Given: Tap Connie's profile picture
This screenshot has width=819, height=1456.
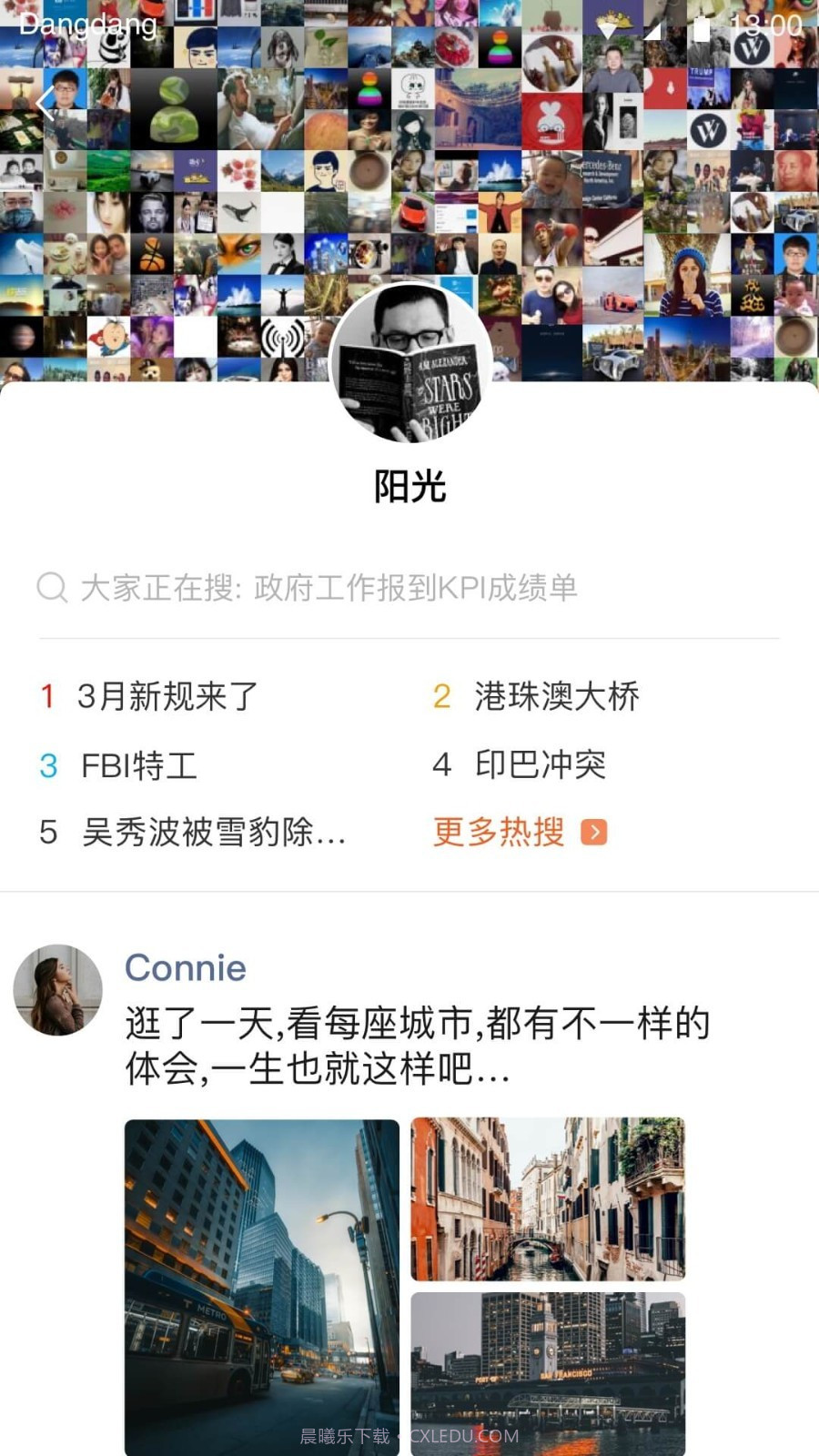Looking at the screenshot, I should pos(57,991).
